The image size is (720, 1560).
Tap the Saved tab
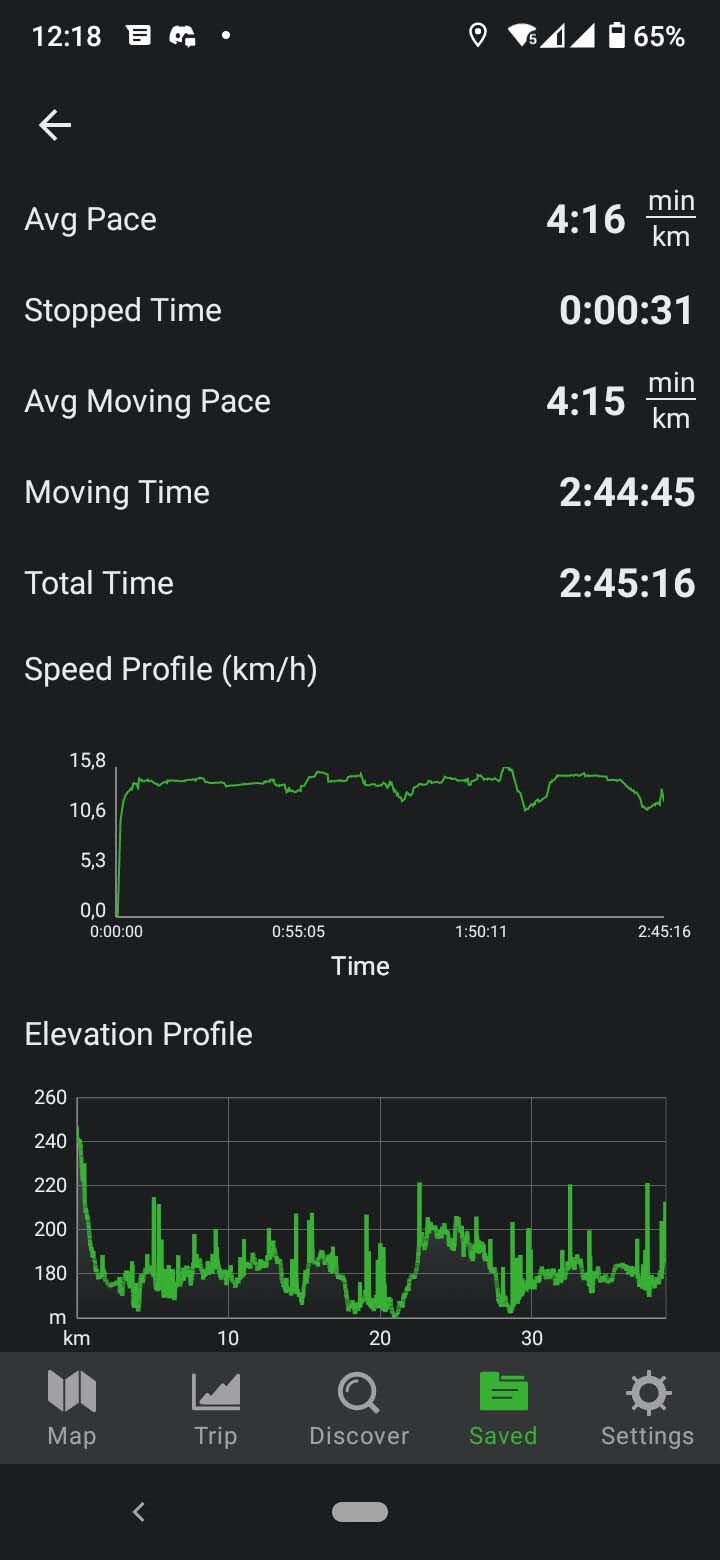[503, 1409]
